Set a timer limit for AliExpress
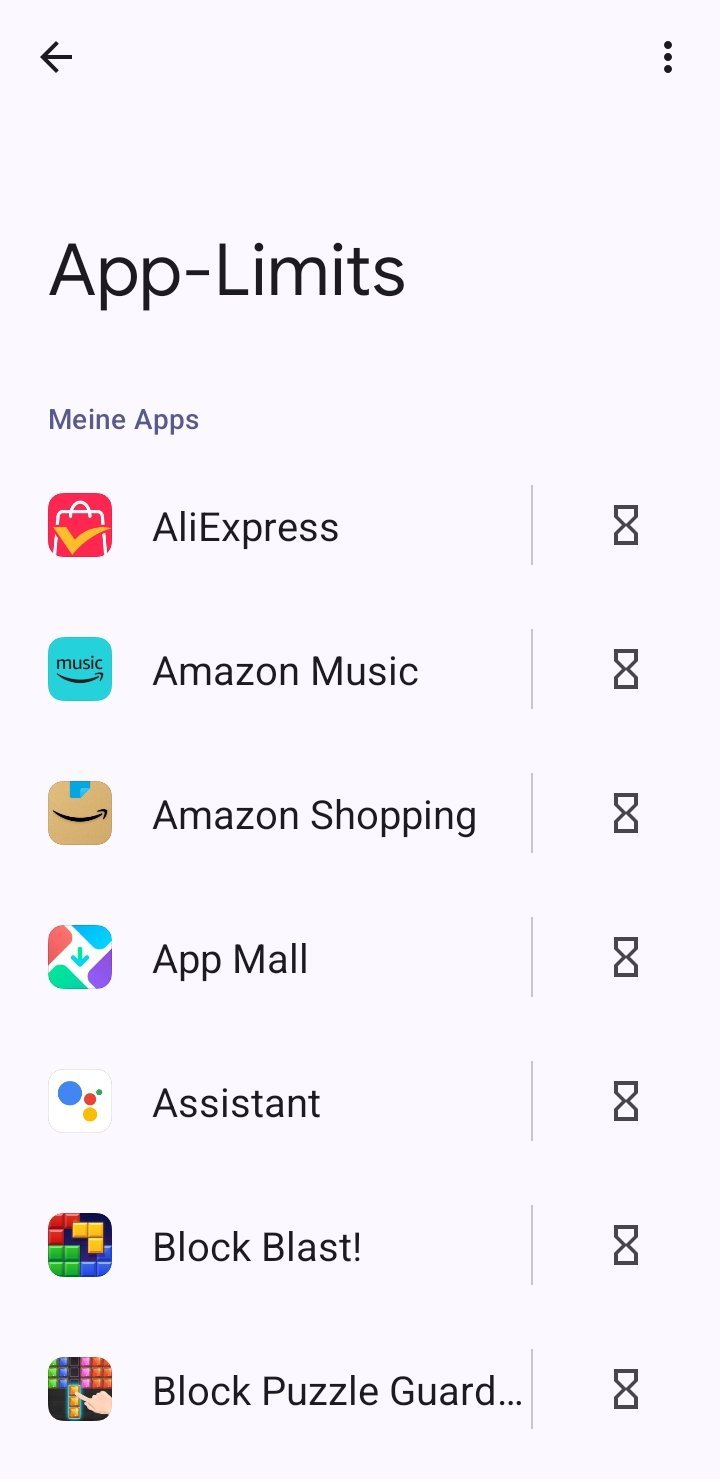 pyautogui.click(x=626, y=526)
